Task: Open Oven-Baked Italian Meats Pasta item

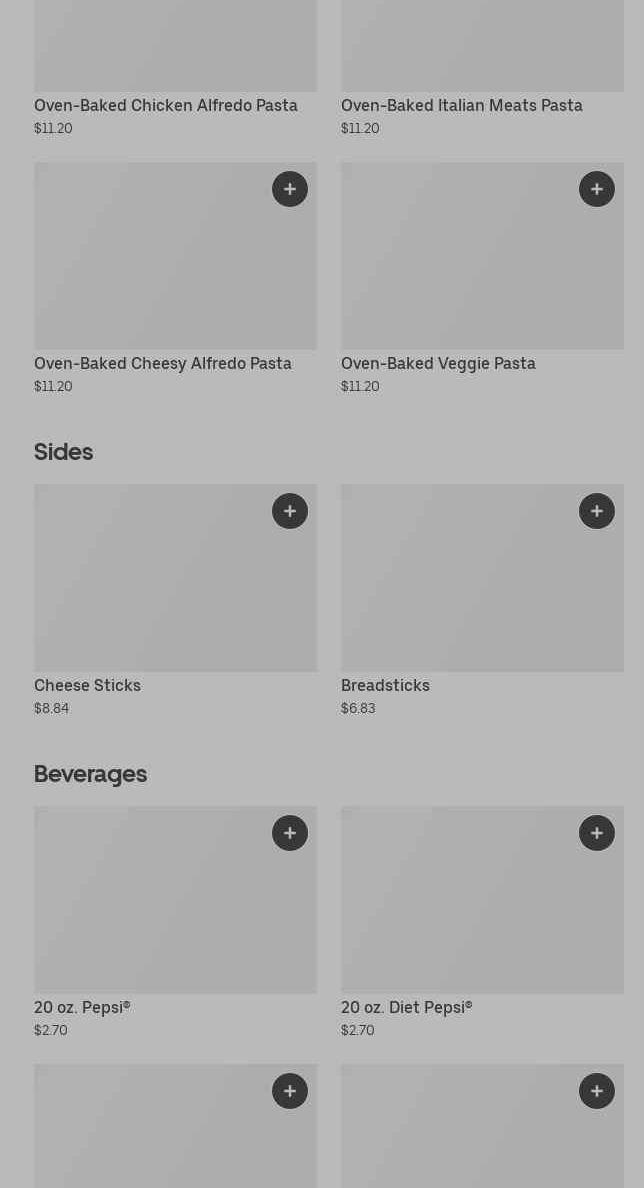Action: pyautogui.click(x=462, y=106)
